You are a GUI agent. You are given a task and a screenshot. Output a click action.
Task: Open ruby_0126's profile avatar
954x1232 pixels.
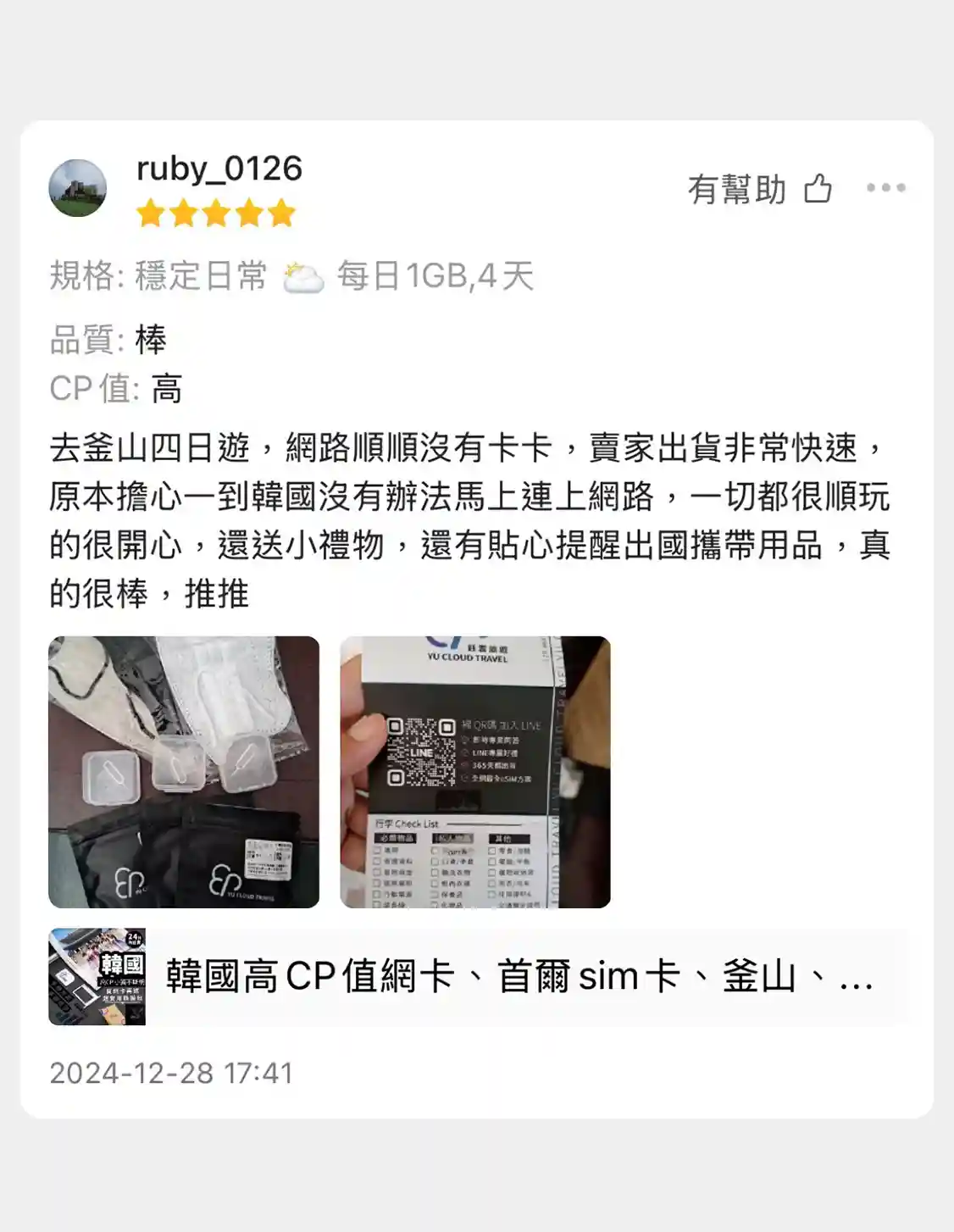78,188
